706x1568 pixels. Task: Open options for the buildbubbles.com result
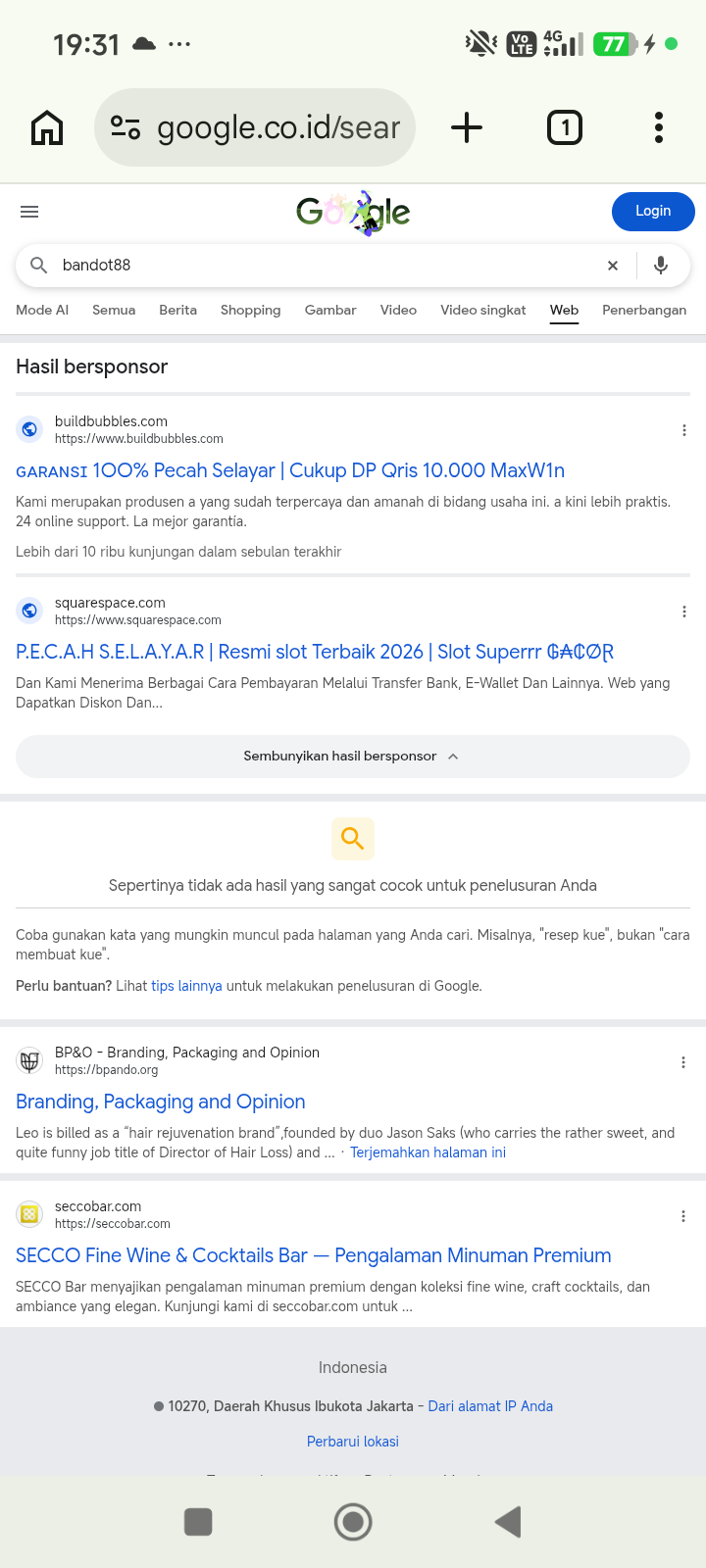pyautogui.click(x=683, y=430)
